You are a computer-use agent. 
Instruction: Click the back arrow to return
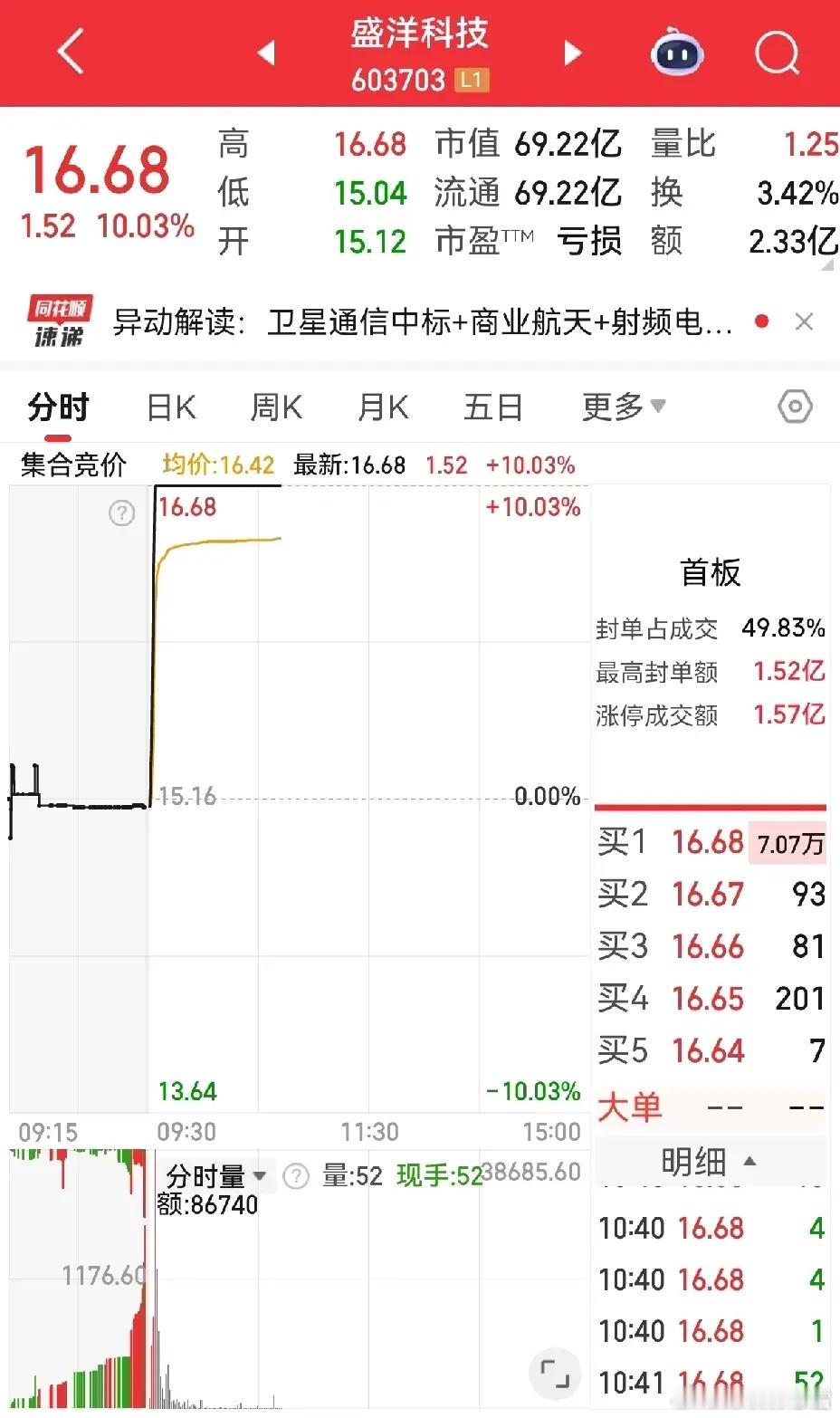click(x=69, y=53)
